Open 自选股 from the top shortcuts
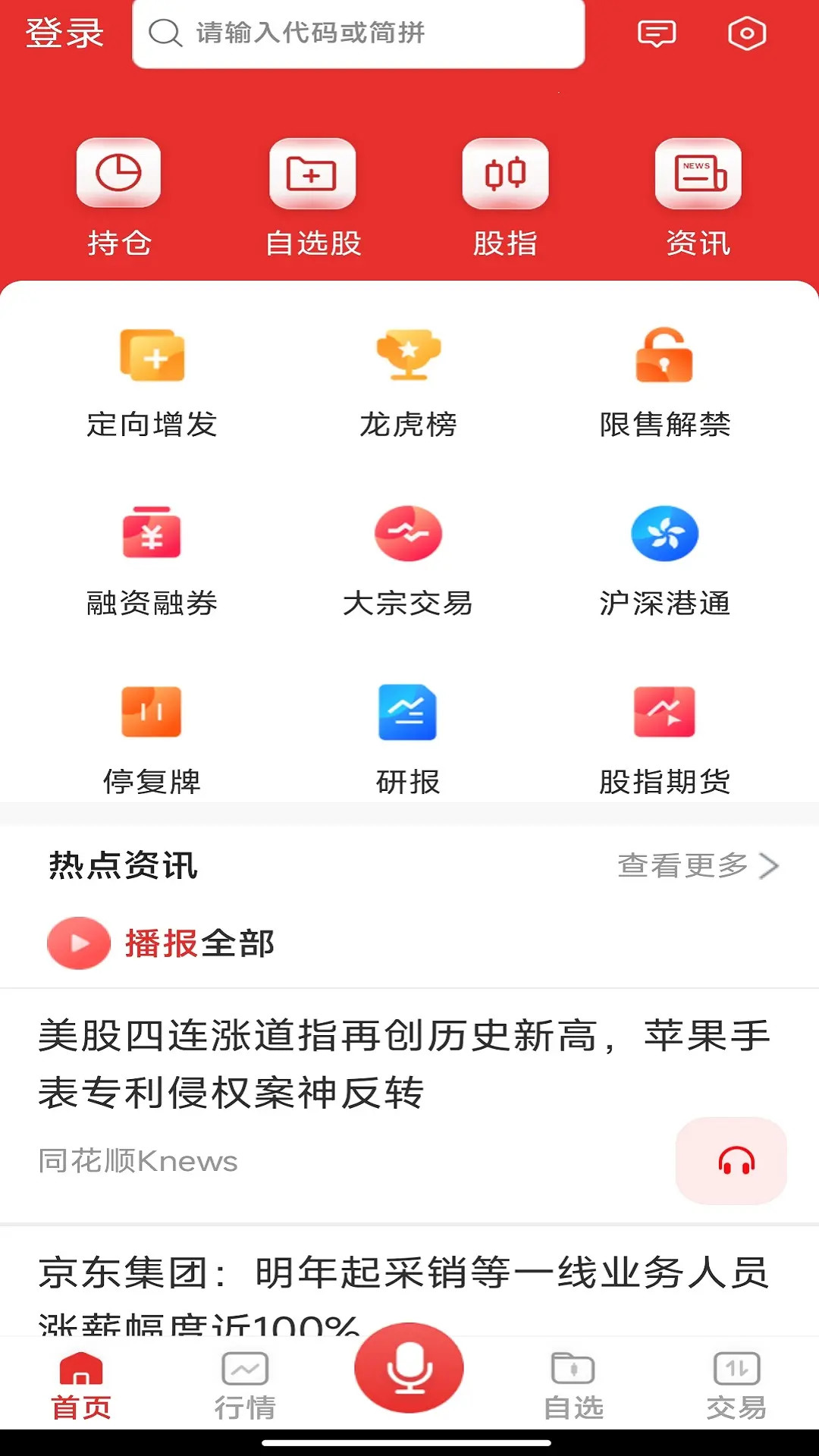819x1456 pixels. (x=312, y=193)
